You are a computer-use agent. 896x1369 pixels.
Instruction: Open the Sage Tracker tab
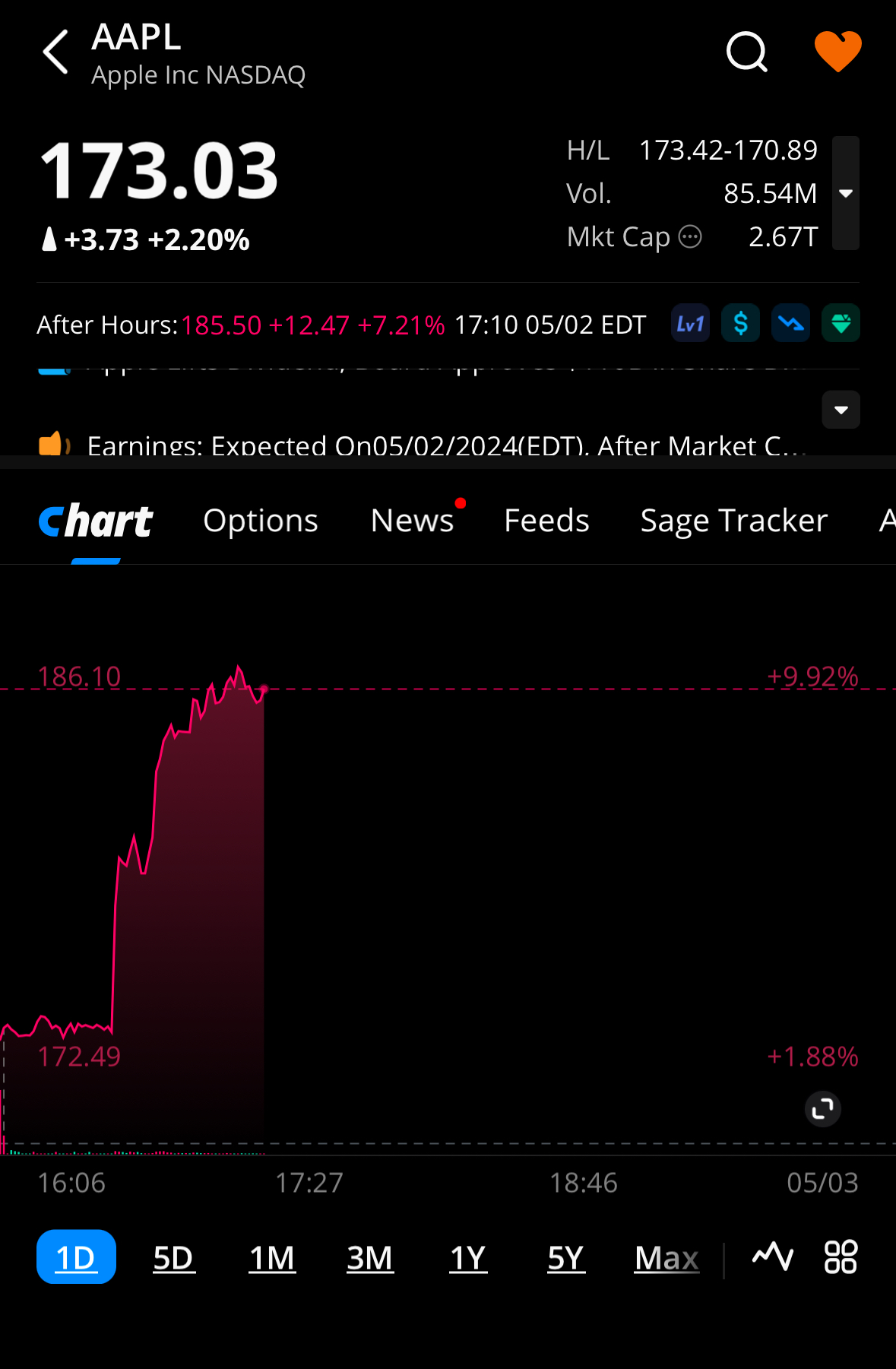pos(734,521)
